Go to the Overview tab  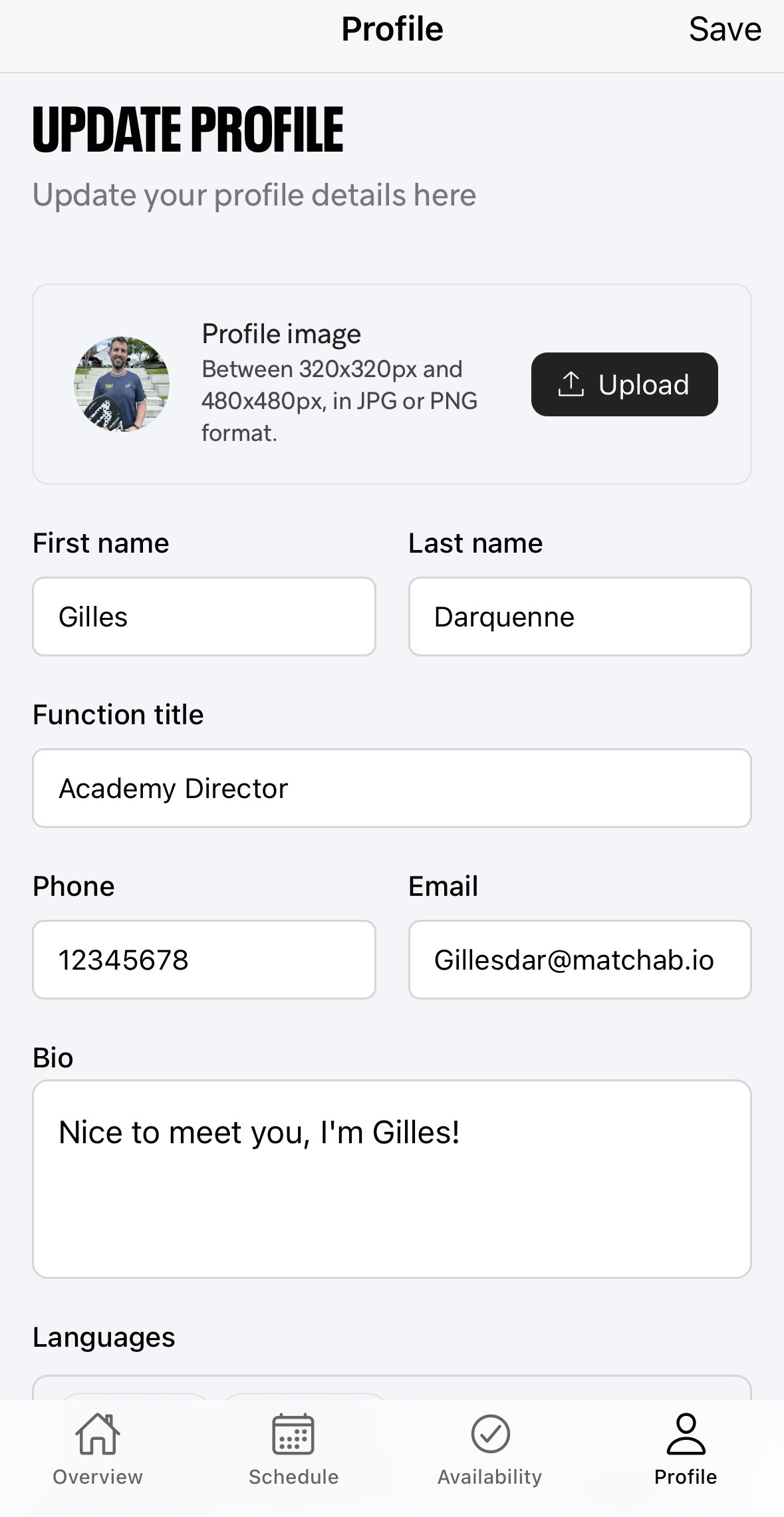click(x=98, y=1450)
